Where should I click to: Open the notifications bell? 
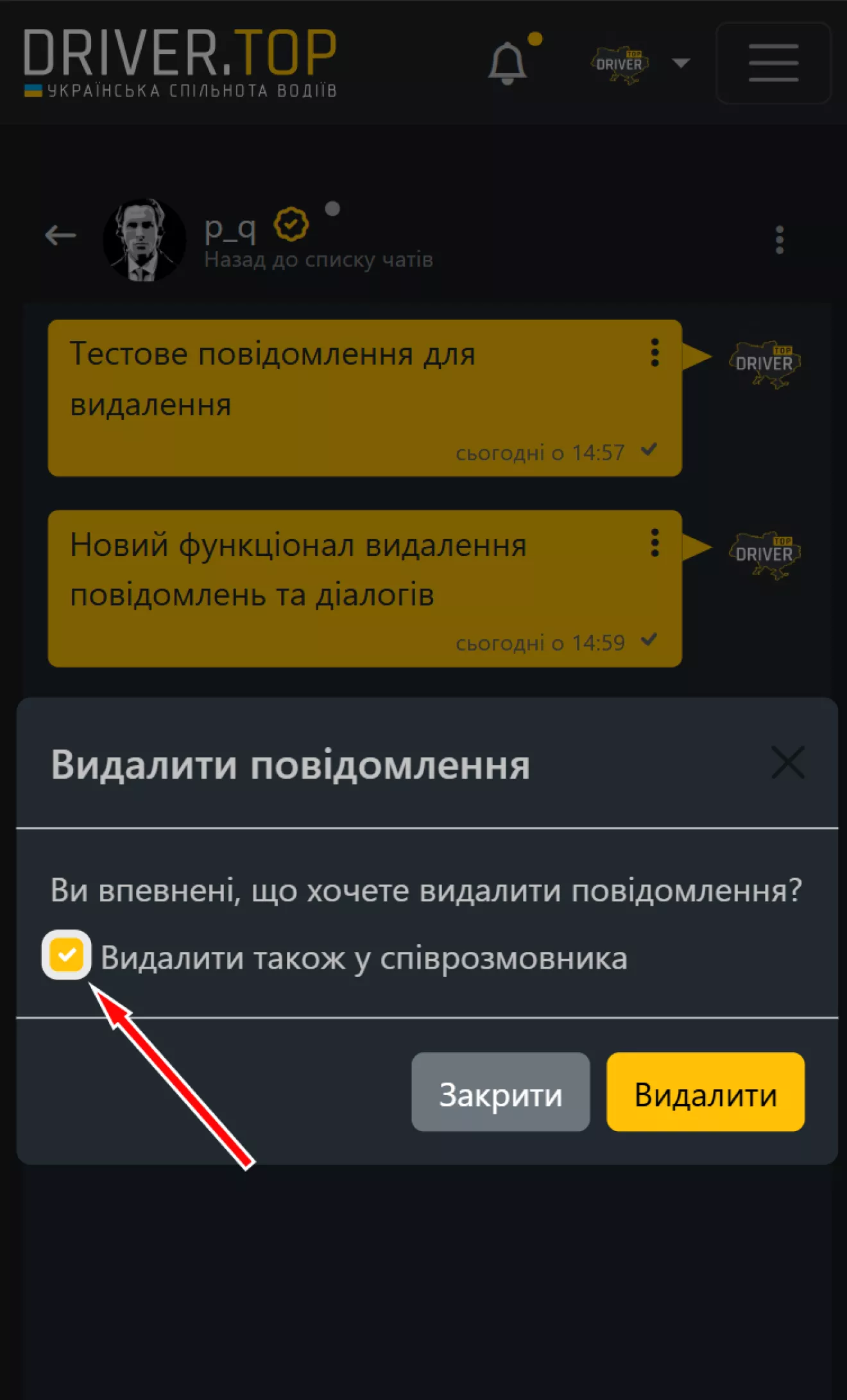(508, 63)
